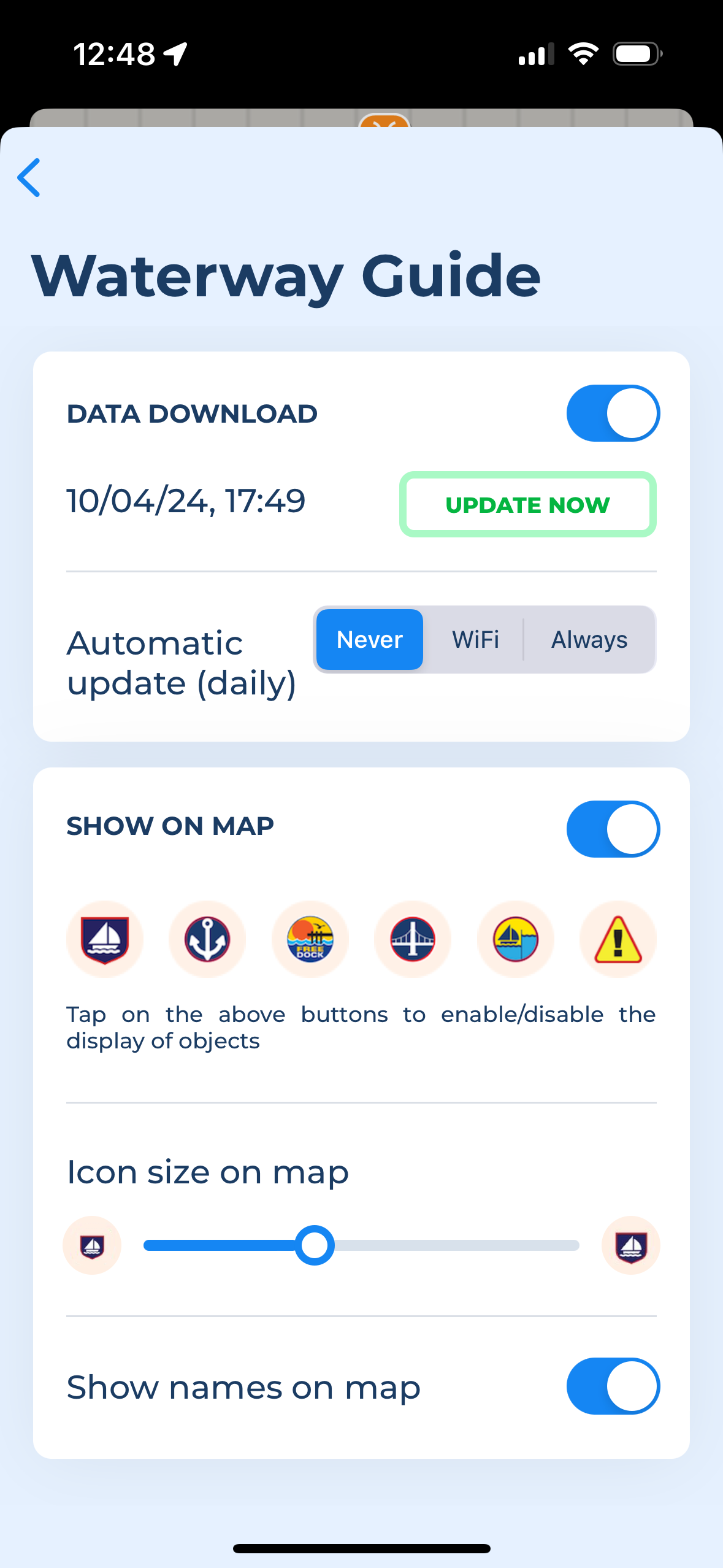Toggle the Data Download switch

(612, 413)
